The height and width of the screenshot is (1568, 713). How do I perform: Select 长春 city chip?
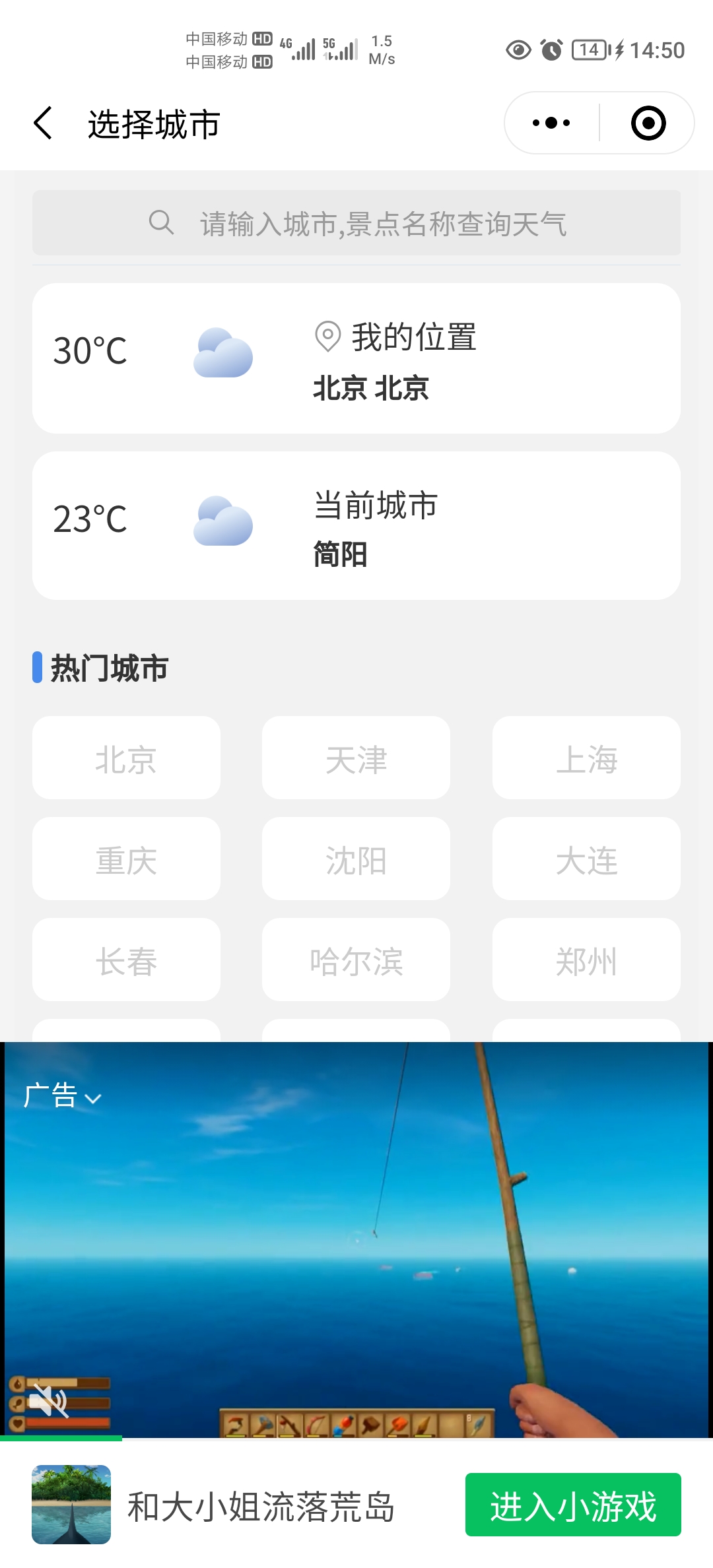[x=126, y=960]
